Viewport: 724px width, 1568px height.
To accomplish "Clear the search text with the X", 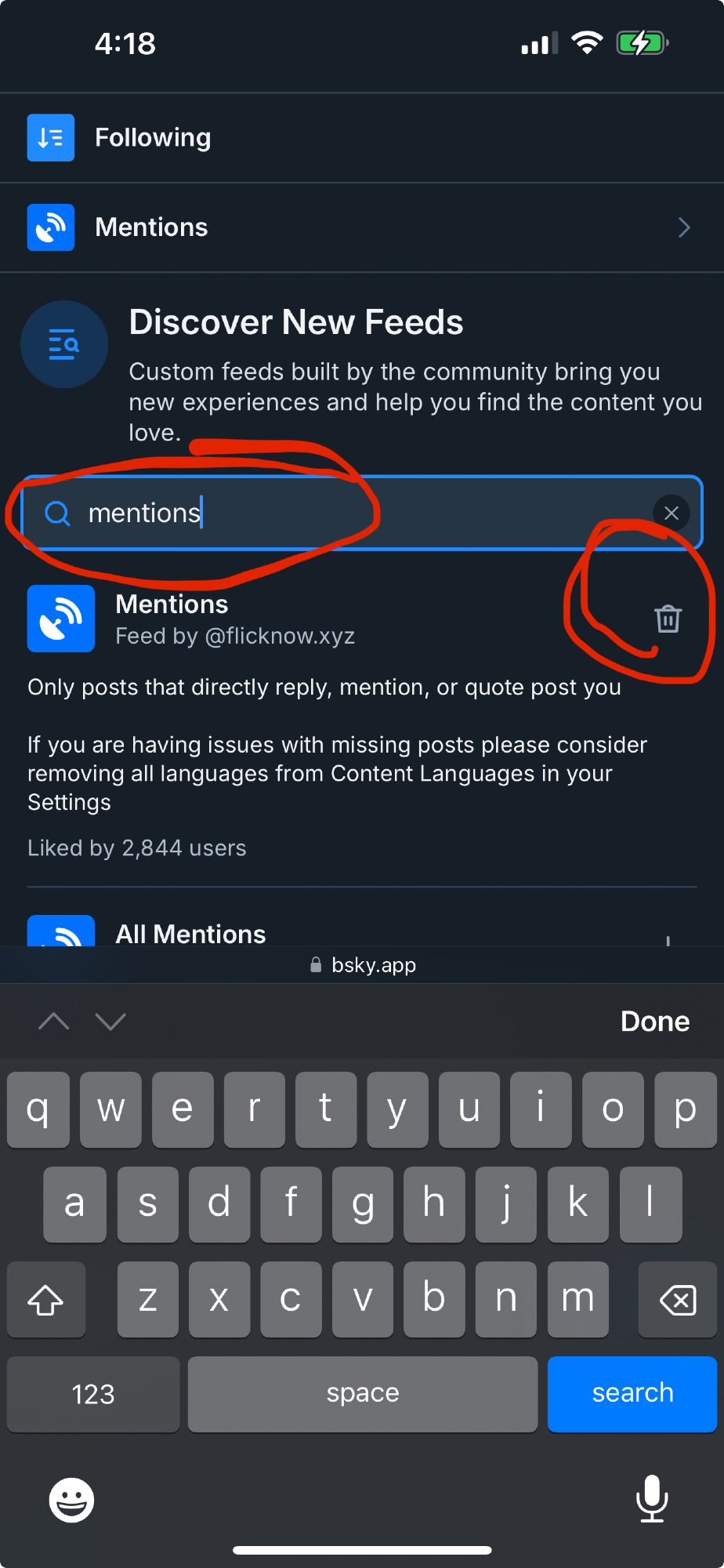I will coord(671,513).
